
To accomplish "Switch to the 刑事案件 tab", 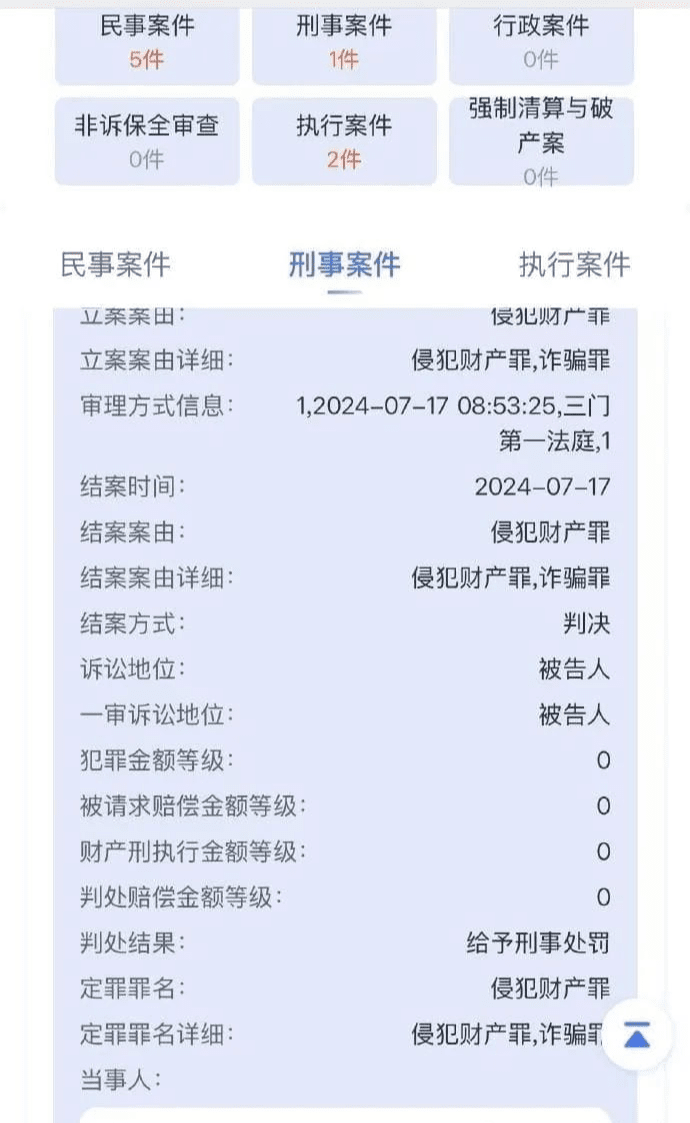I will click(x=344, y=265).
